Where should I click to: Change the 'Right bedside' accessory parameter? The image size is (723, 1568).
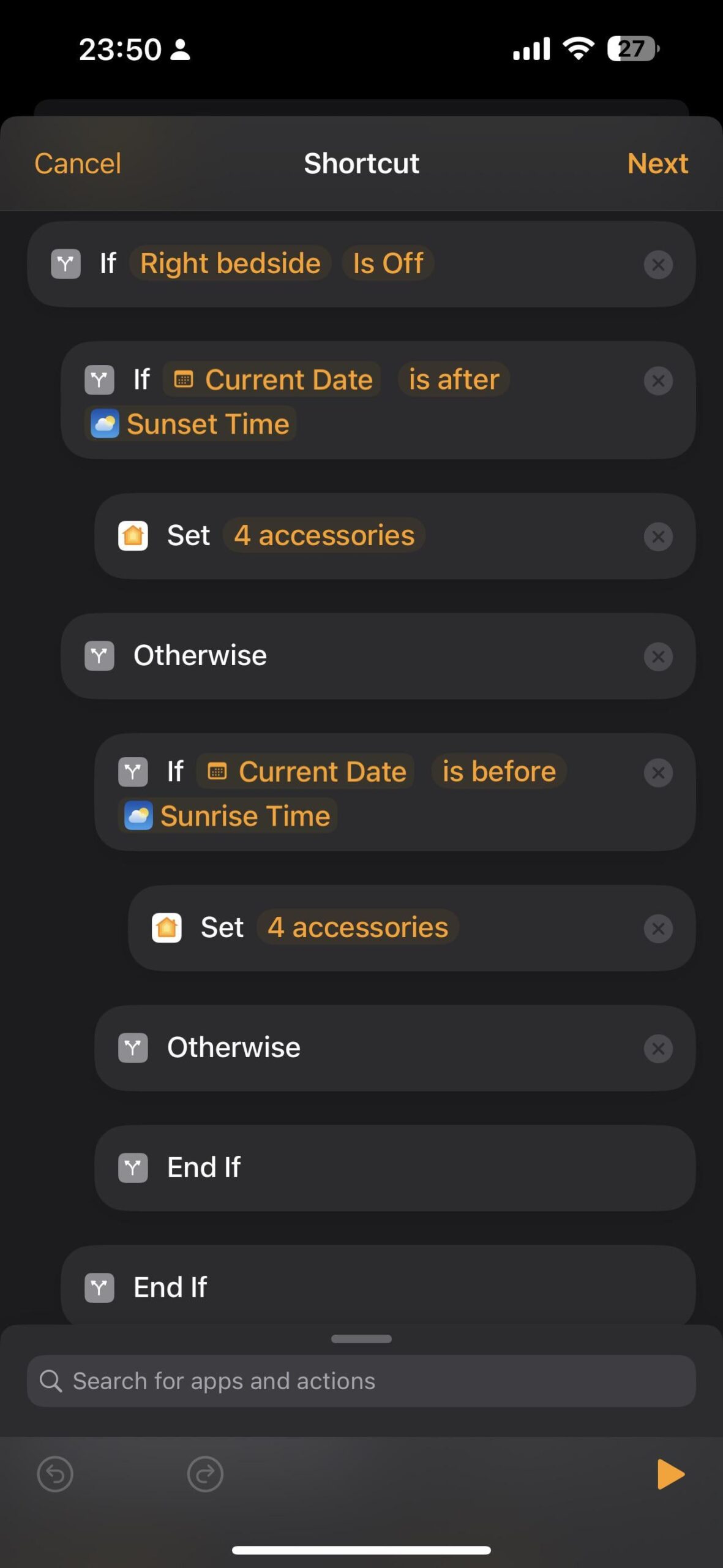(x=230, y=263)
